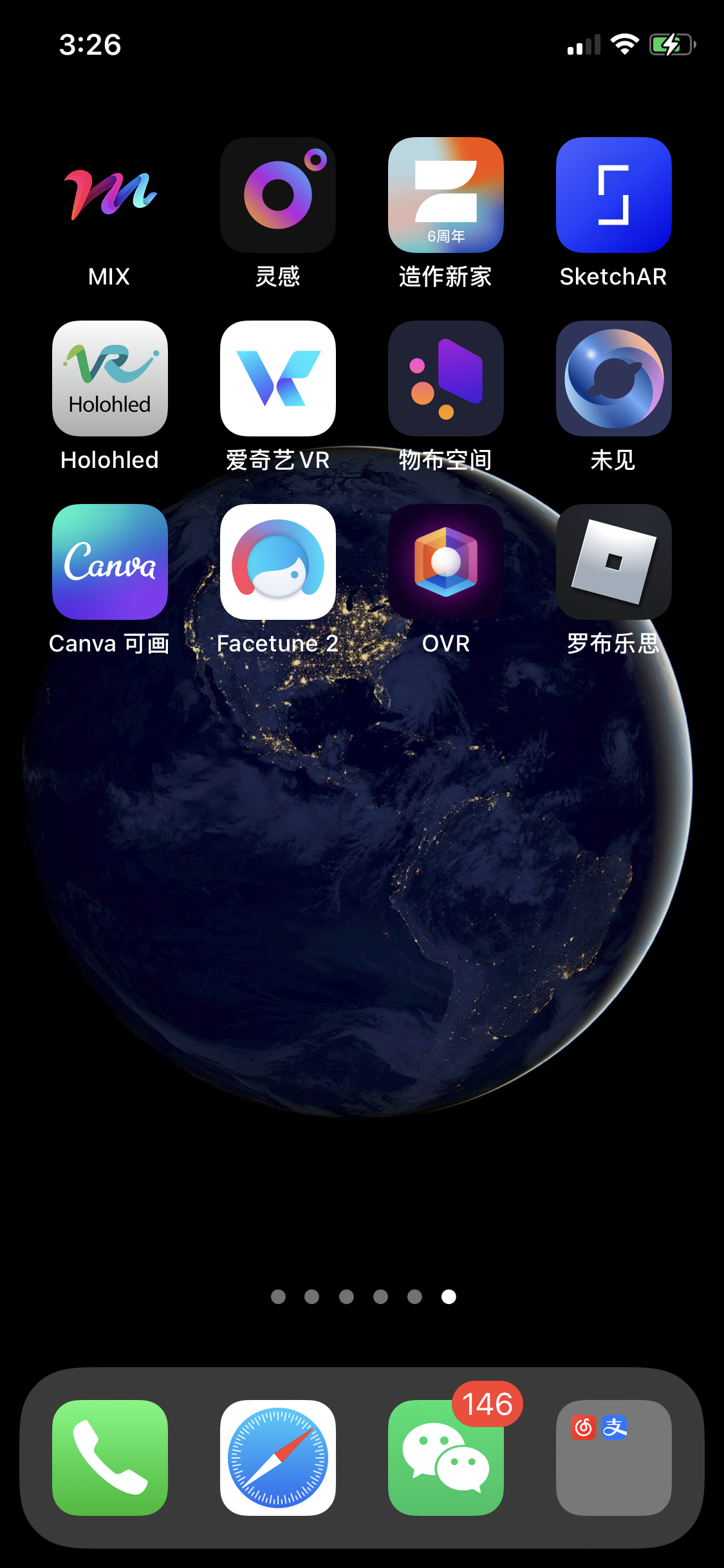724x1568 pixels.
Task: Open 物布空间 app
Action: point(445,378)
